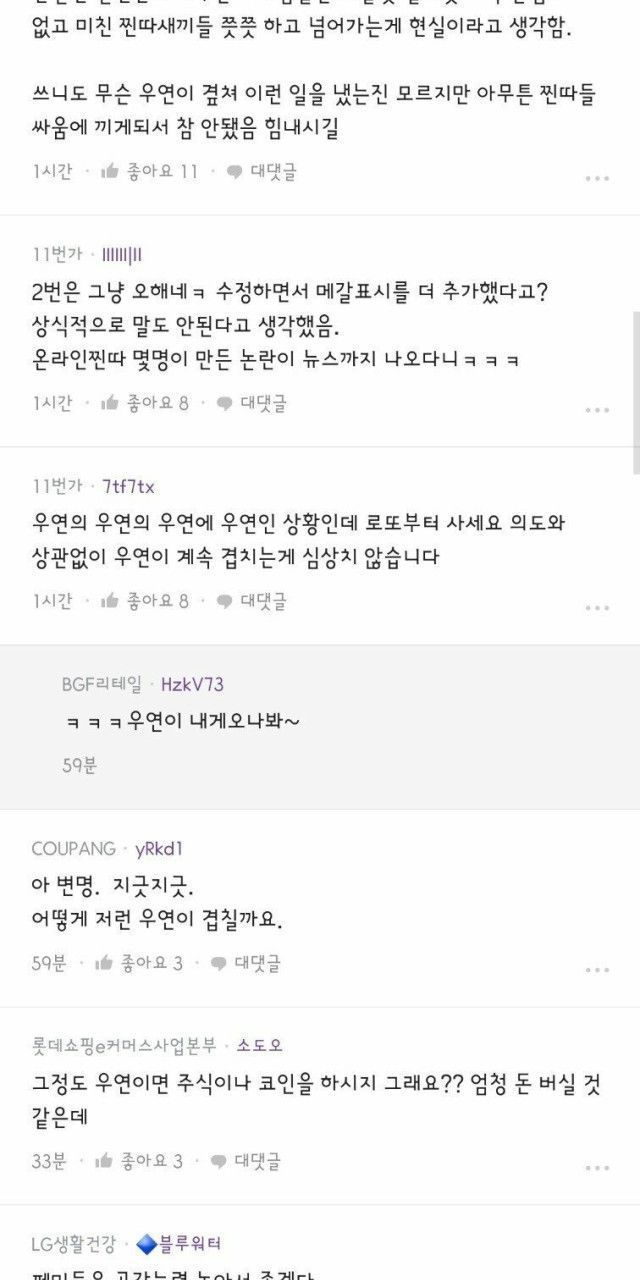
Task: Open the overflow menu on the 힘내시길 comment
Action: [597, 178]
